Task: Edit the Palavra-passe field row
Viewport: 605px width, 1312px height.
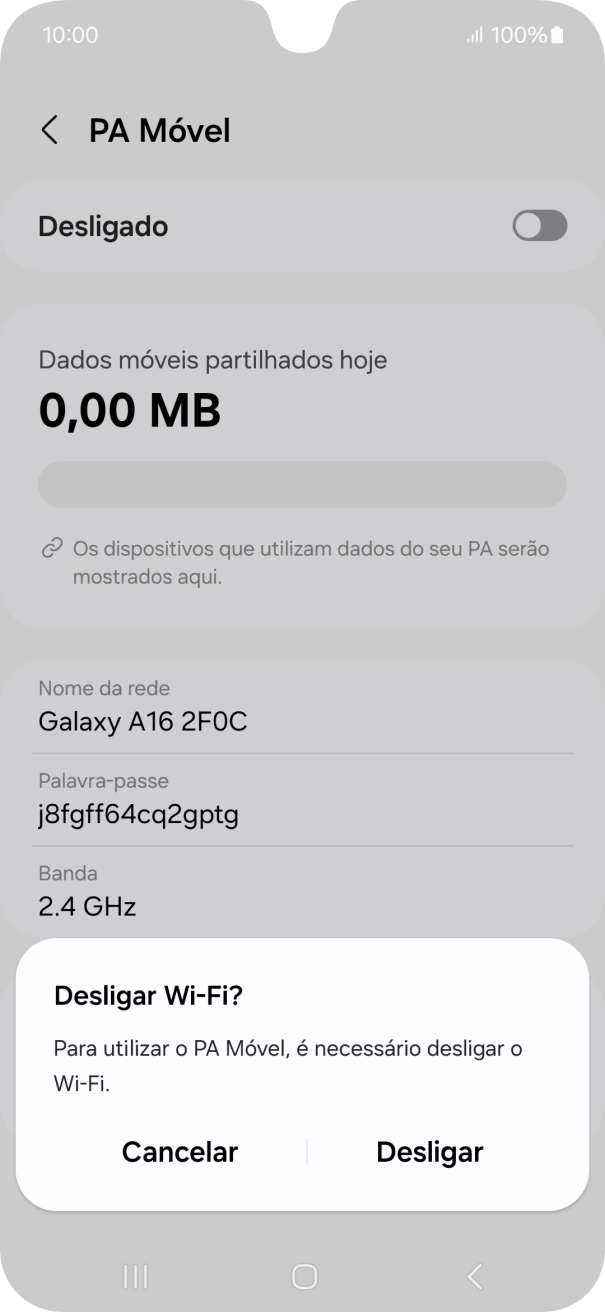Action: click(x=302, y=799)
